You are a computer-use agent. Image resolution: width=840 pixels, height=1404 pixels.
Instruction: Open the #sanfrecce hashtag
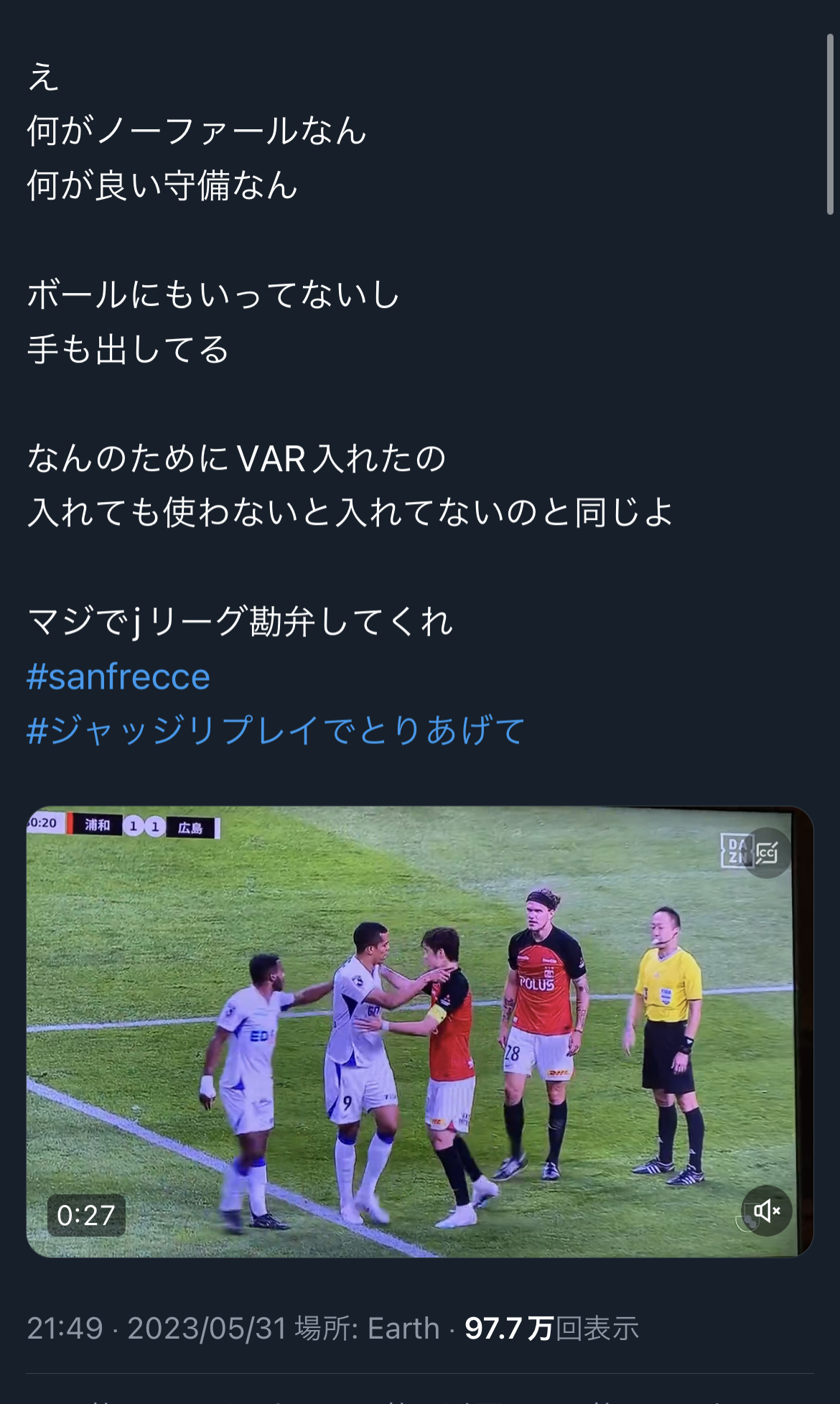(118, 677)
